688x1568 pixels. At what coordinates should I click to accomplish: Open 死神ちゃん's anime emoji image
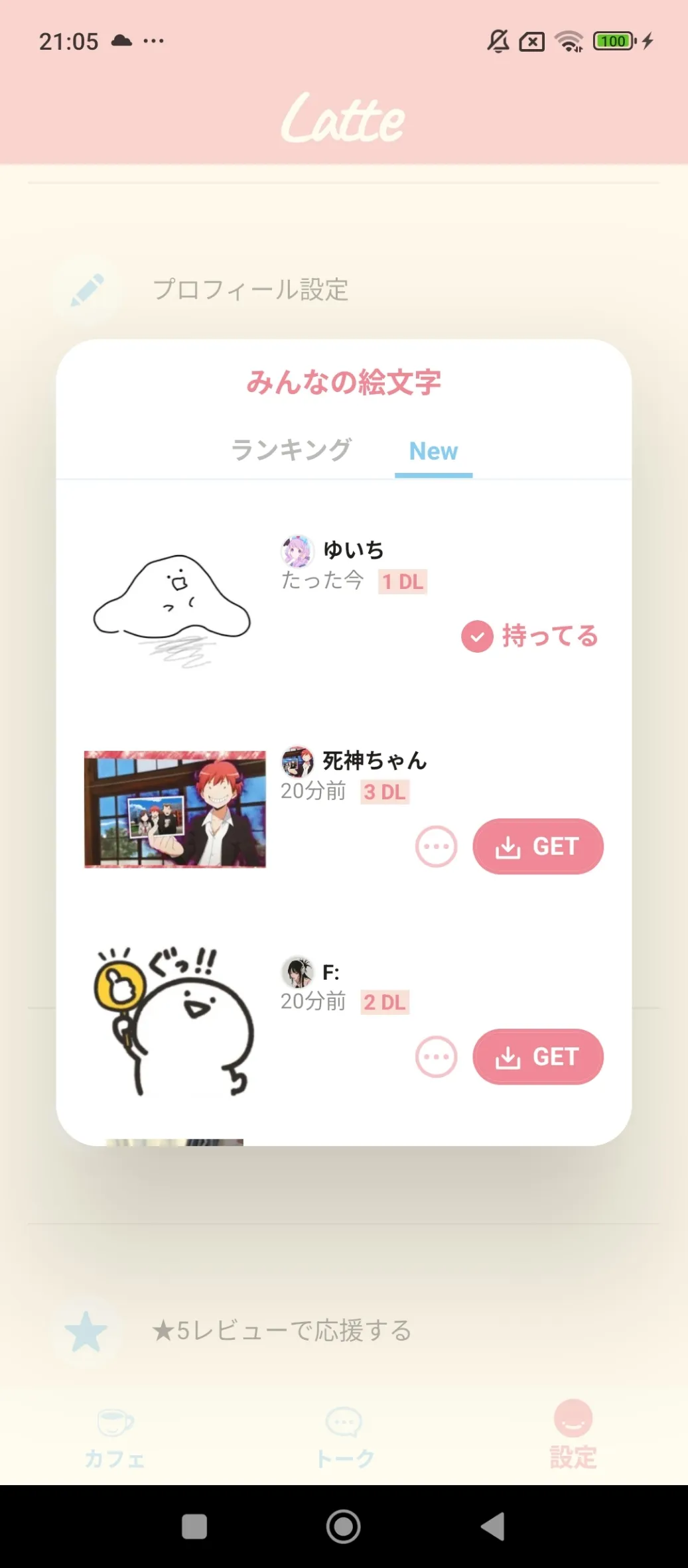(x=175, y=809)
